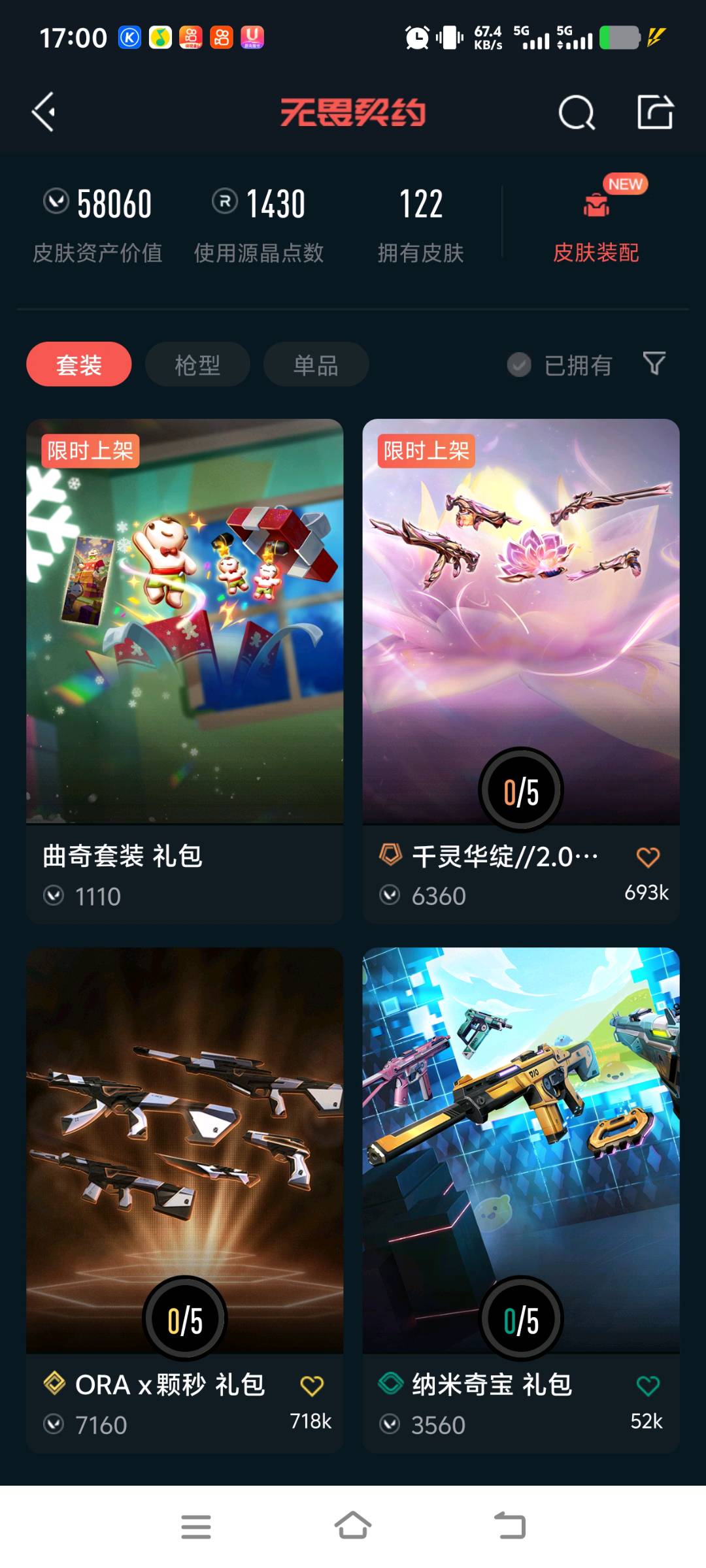Viewport: 706px width, 1568px height.
Task: Toggle the 已拥有 owned checkbox
Action: click(520, 365)
